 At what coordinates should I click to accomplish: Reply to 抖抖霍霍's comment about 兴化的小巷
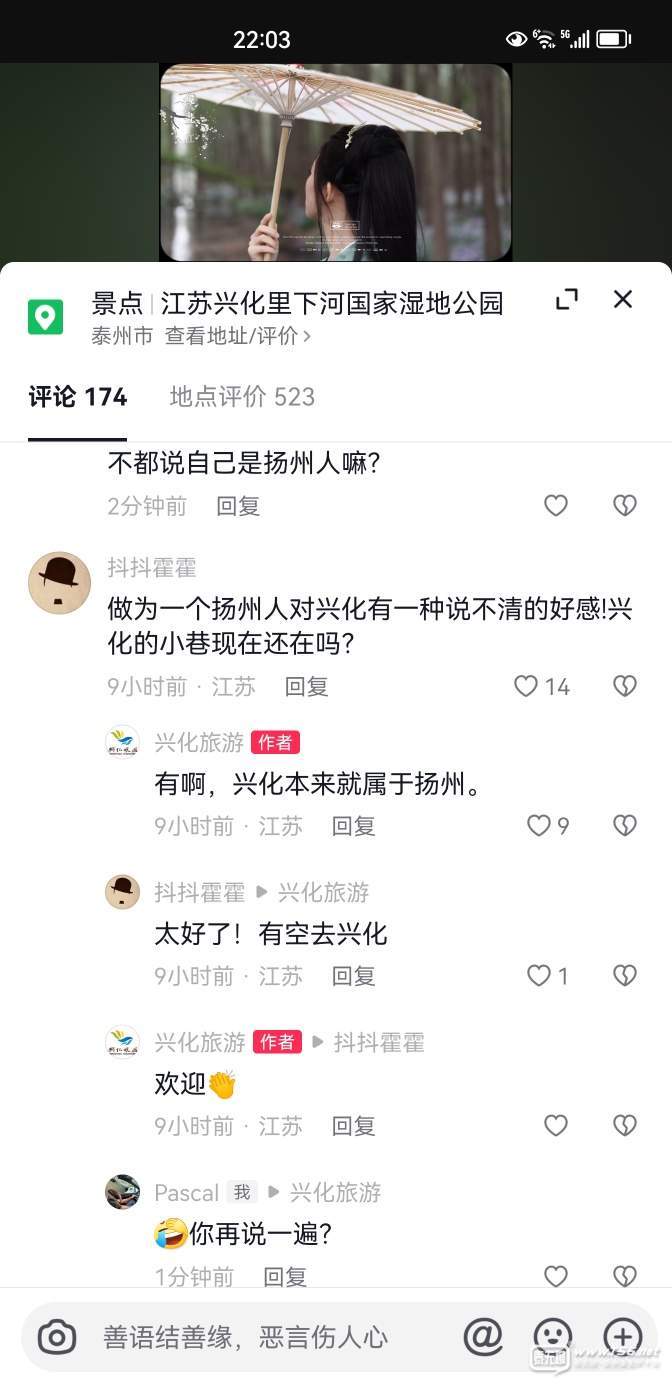[306, 687]
